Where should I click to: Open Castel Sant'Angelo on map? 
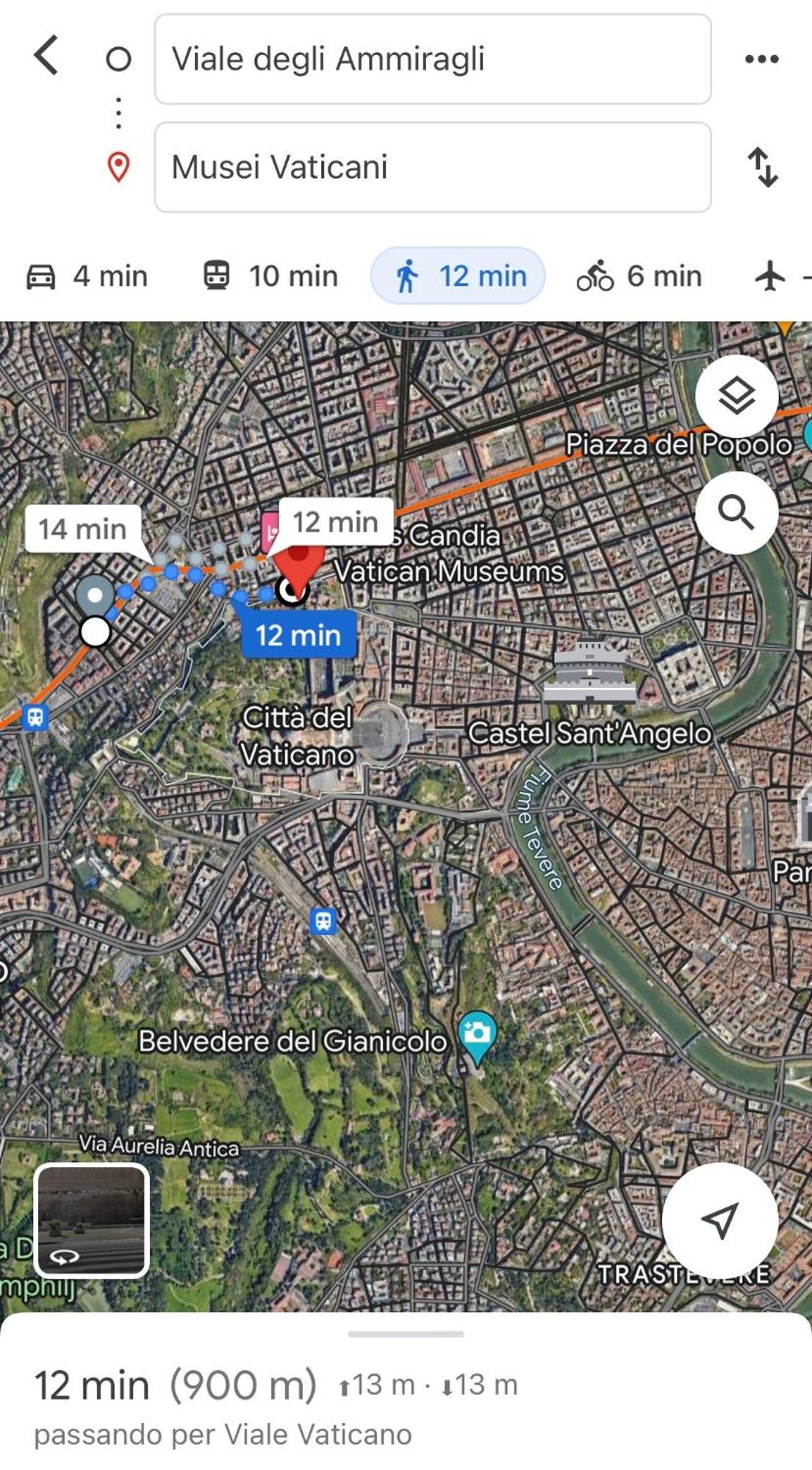[x=589, y=673]
